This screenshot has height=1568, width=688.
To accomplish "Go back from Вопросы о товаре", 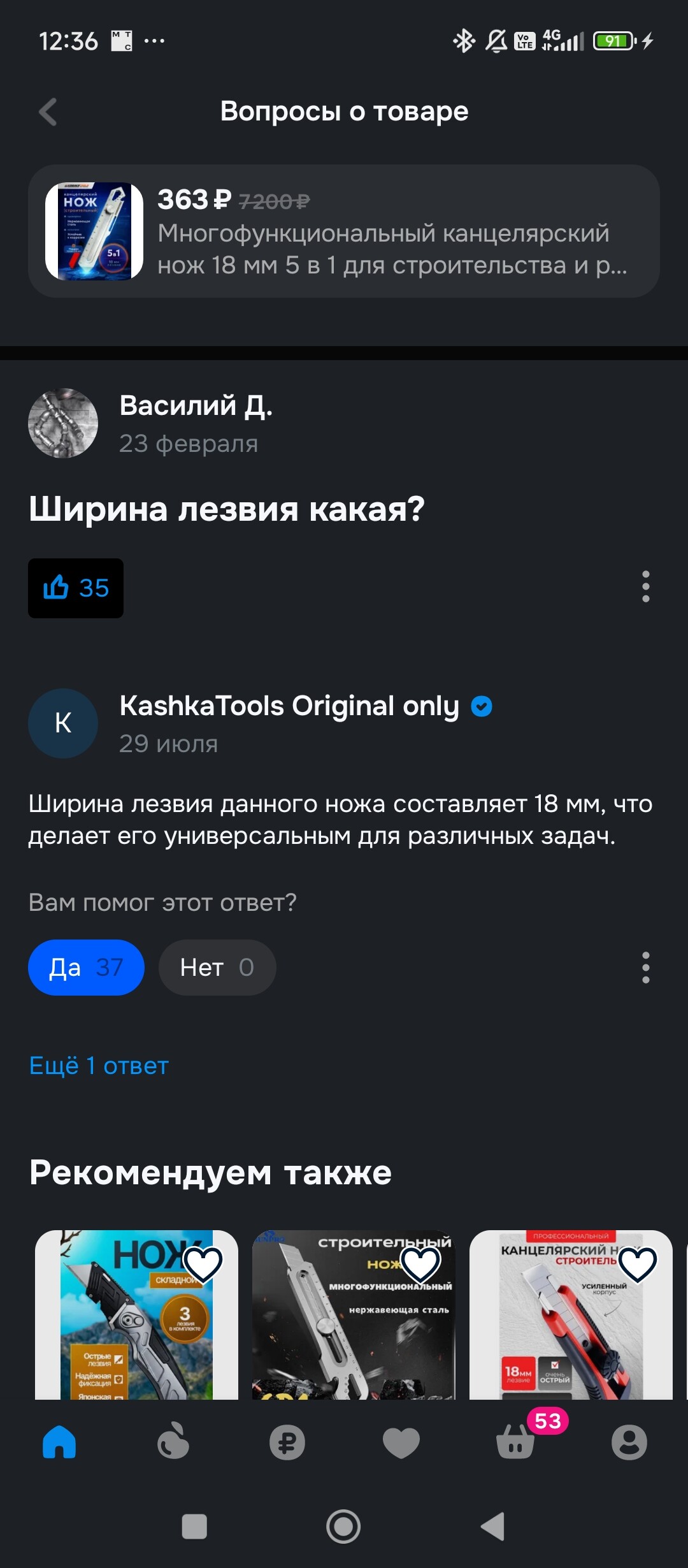I will [48, 112].
